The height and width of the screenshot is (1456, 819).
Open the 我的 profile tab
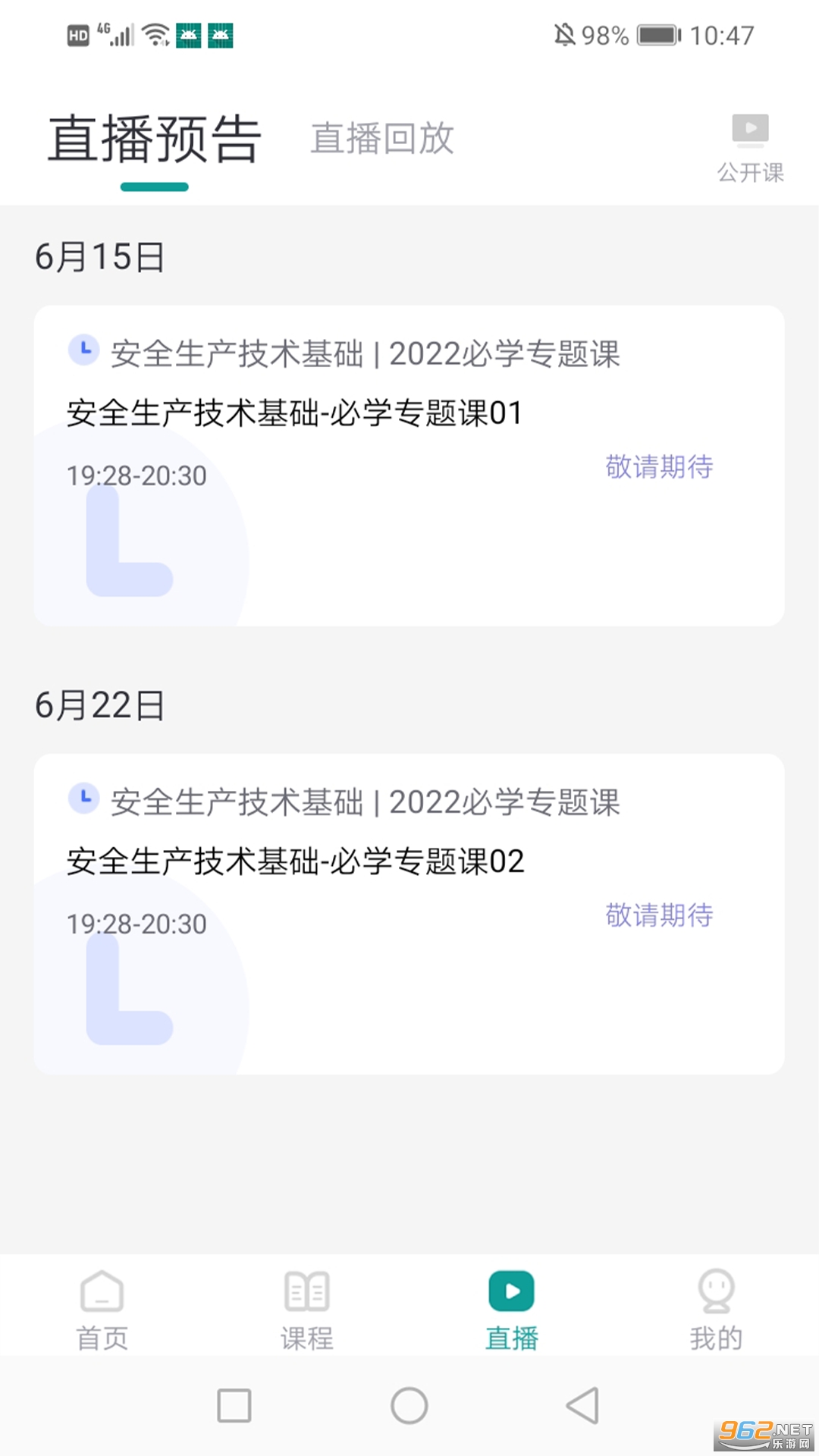tap(716, 1310)
